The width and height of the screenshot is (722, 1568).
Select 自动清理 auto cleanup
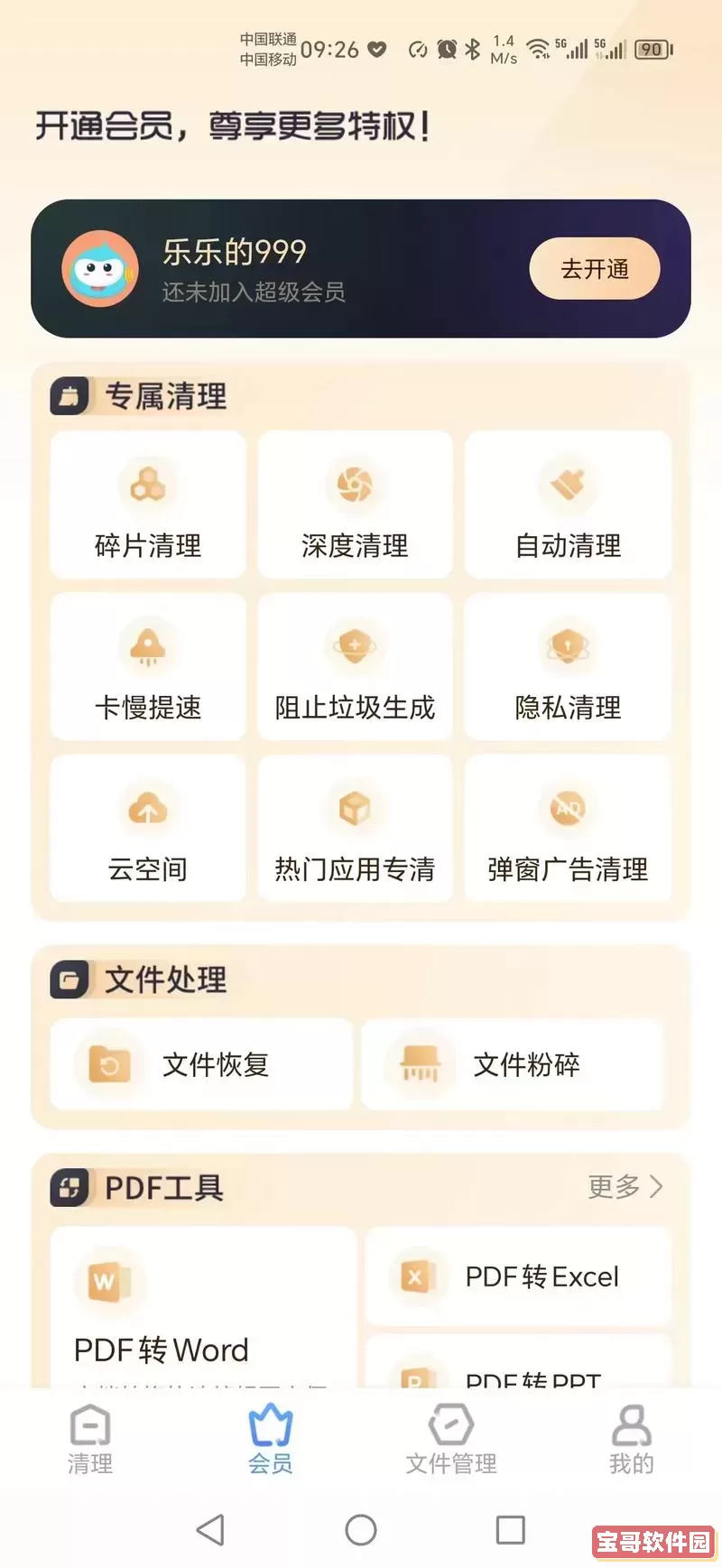pyautogui.click(x=568, y=506)
